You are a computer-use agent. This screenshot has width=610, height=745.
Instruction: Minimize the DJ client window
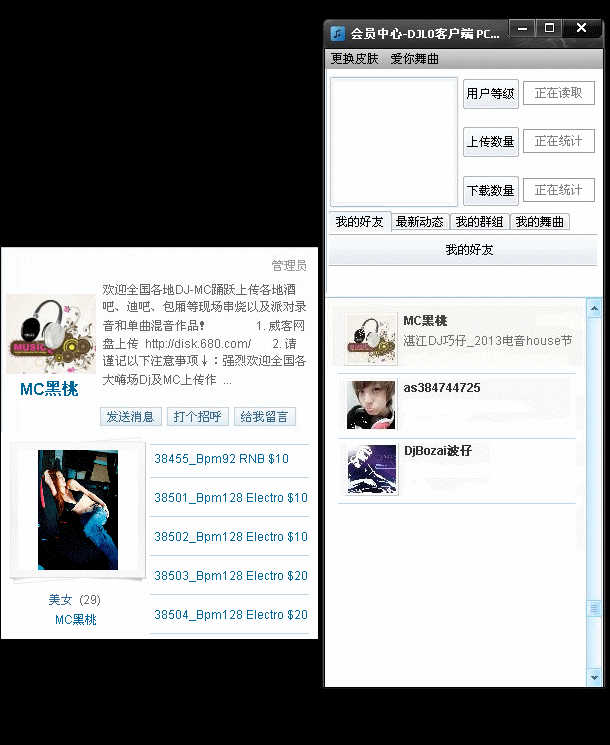522,30
